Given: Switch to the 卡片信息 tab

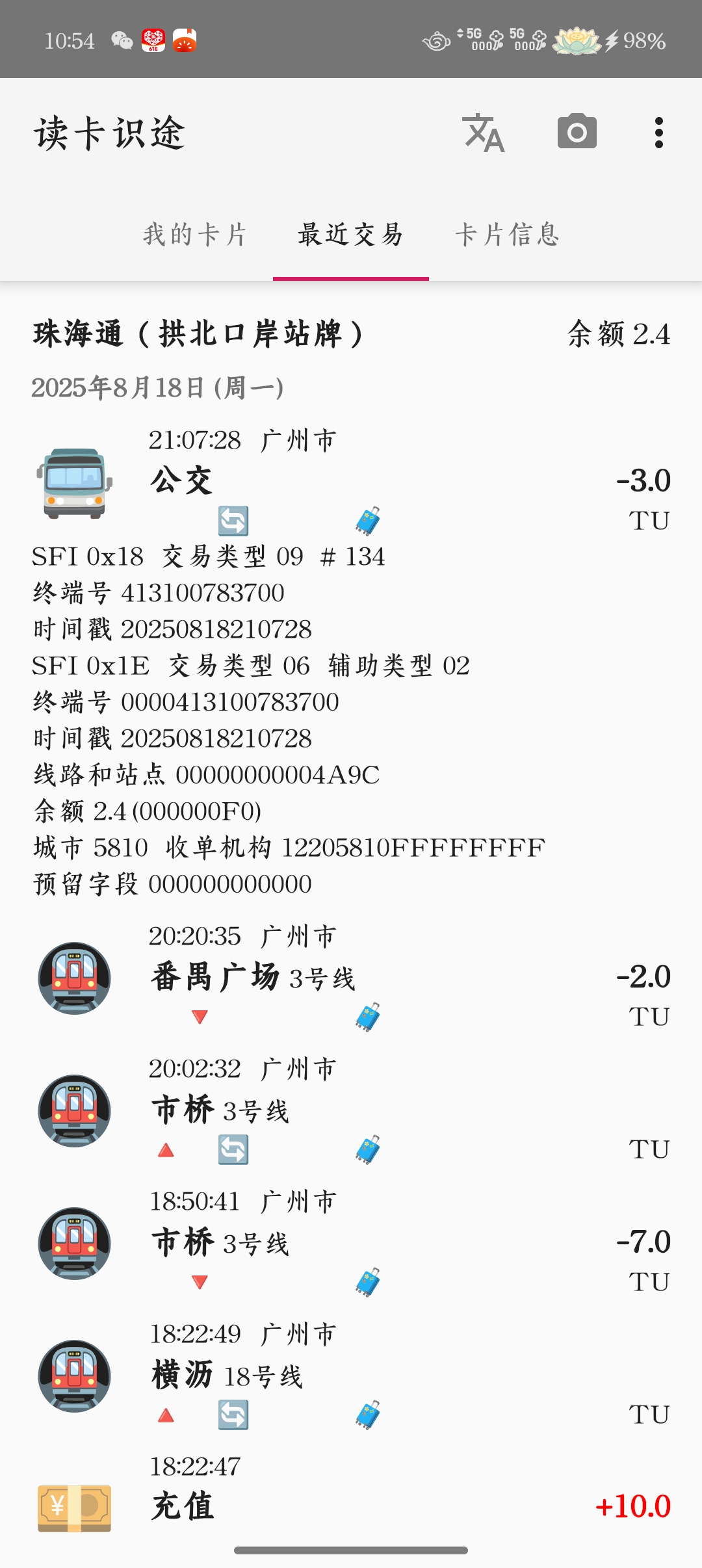Looking at the screenshot, I should (507, 235).
